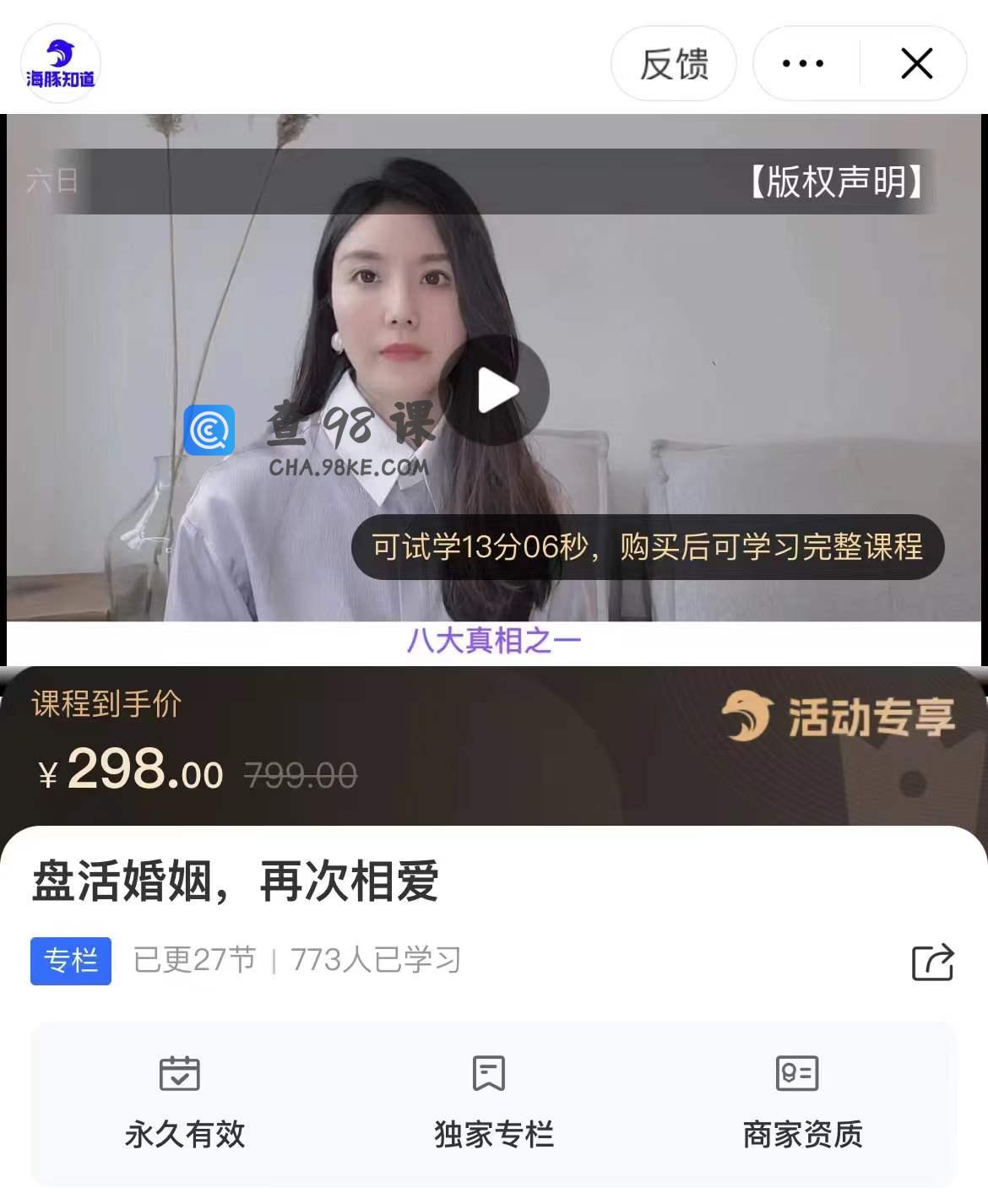Open the three-dot overflow menu

tap(803, 64)
